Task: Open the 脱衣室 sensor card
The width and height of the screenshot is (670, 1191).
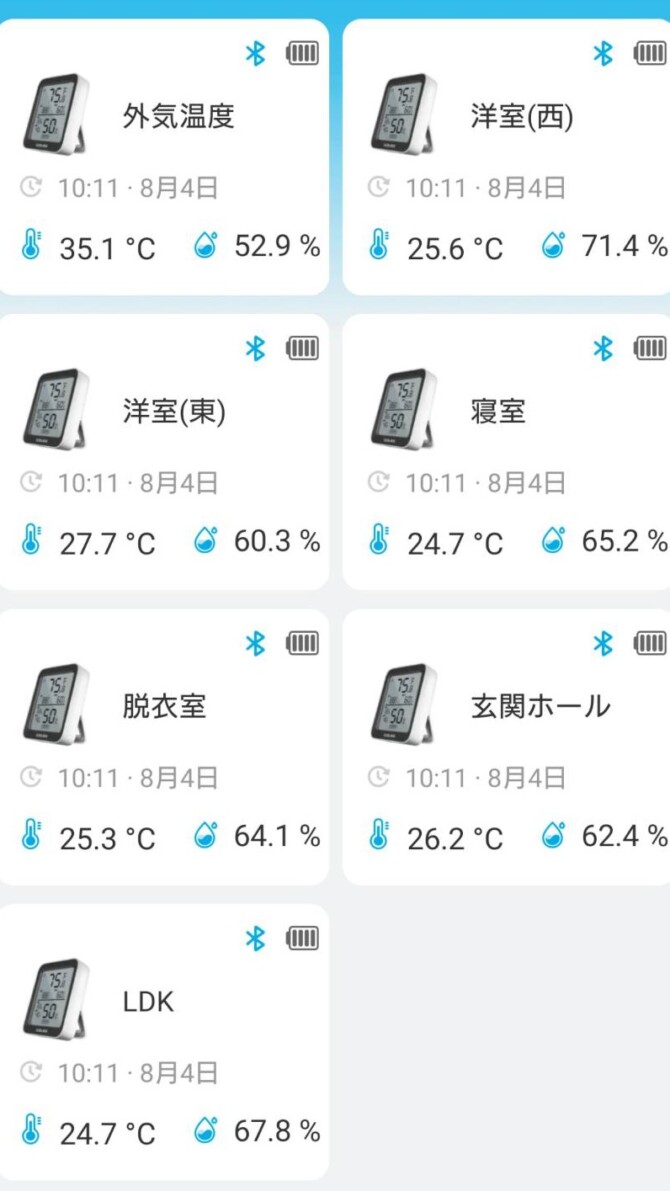Action: pos(164,747)
